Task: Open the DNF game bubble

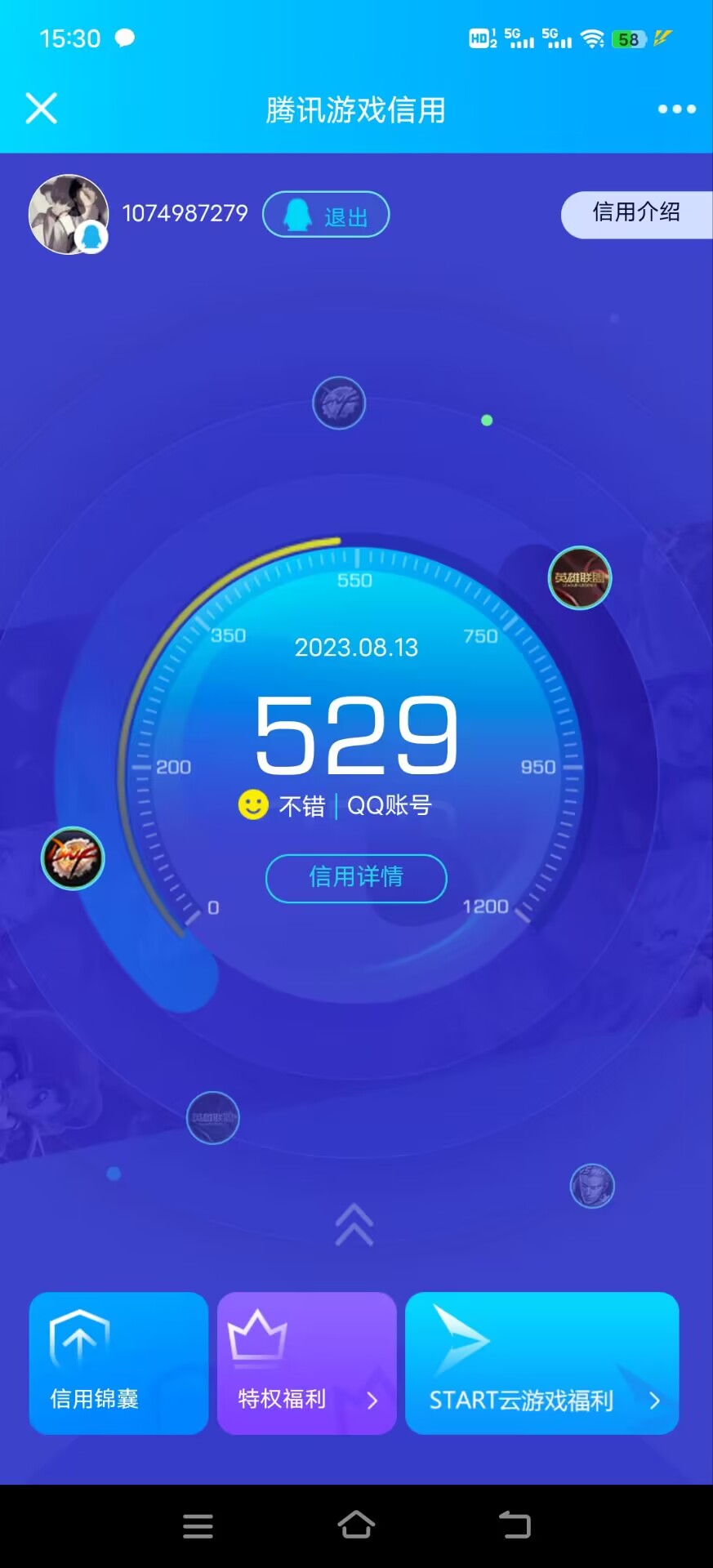Action: point(73,858)
